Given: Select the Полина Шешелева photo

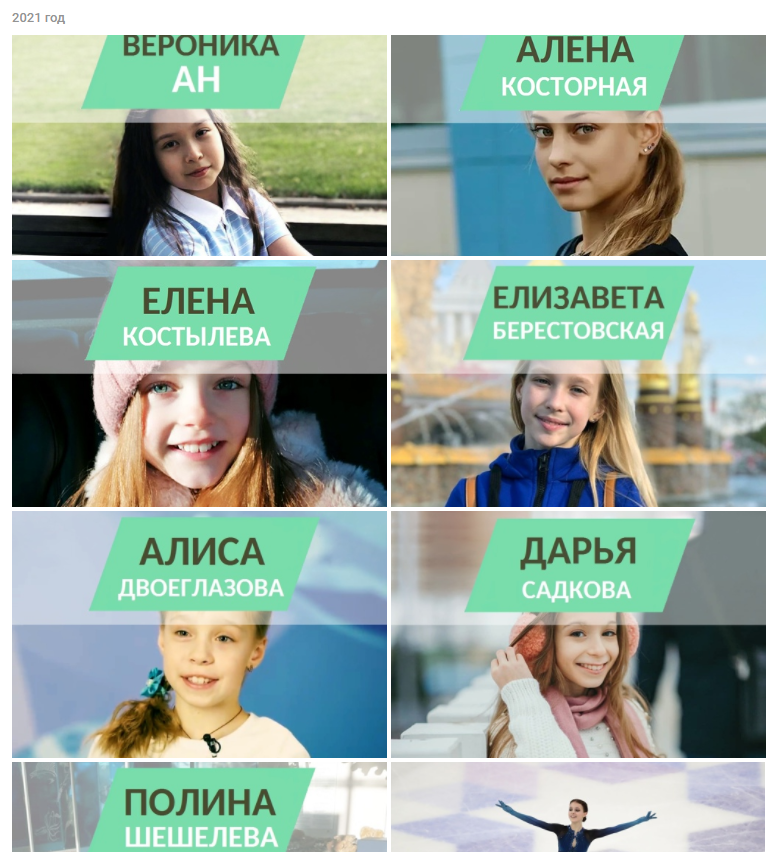Looking at the screenshot, I should click(199, 807).
